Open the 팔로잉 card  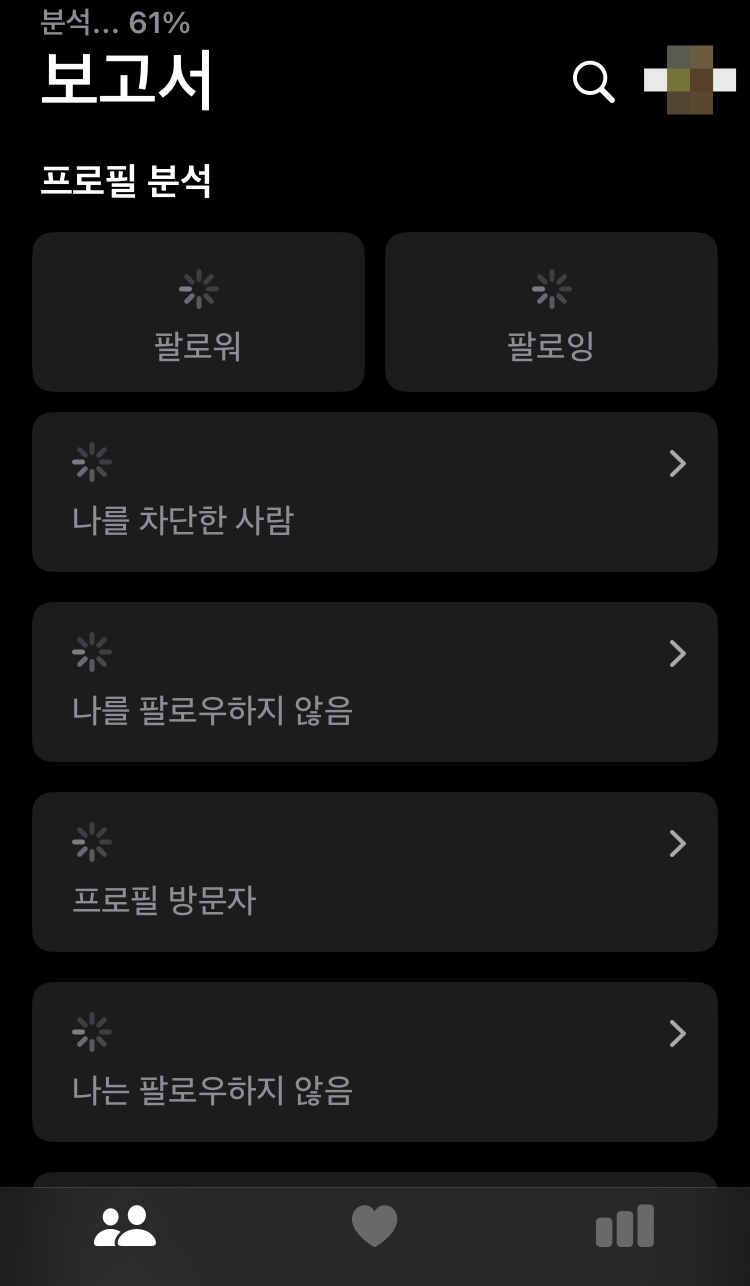[x=551, y=312]
